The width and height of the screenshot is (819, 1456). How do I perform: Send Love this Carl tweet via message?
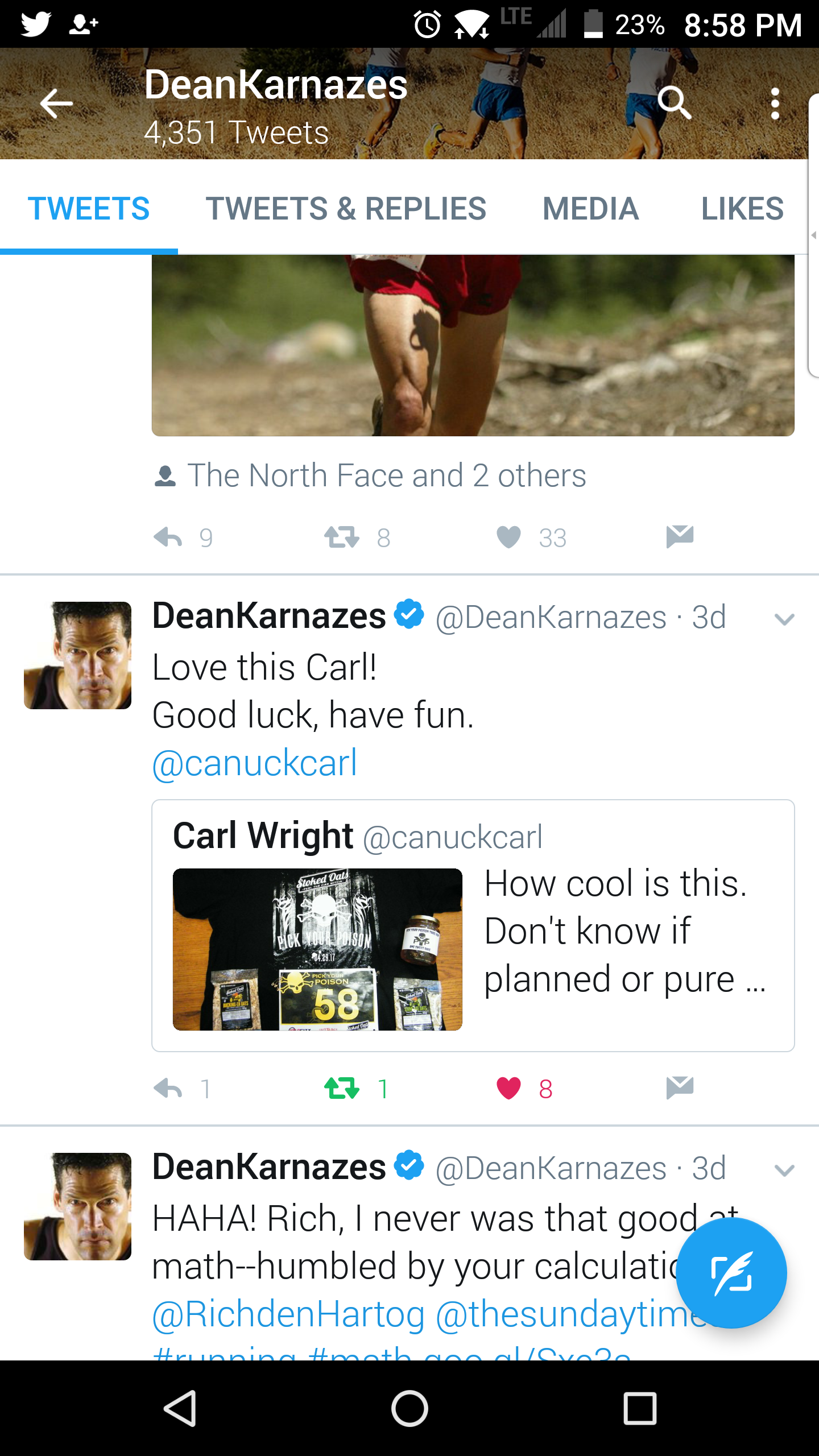tap(680, 1087)
